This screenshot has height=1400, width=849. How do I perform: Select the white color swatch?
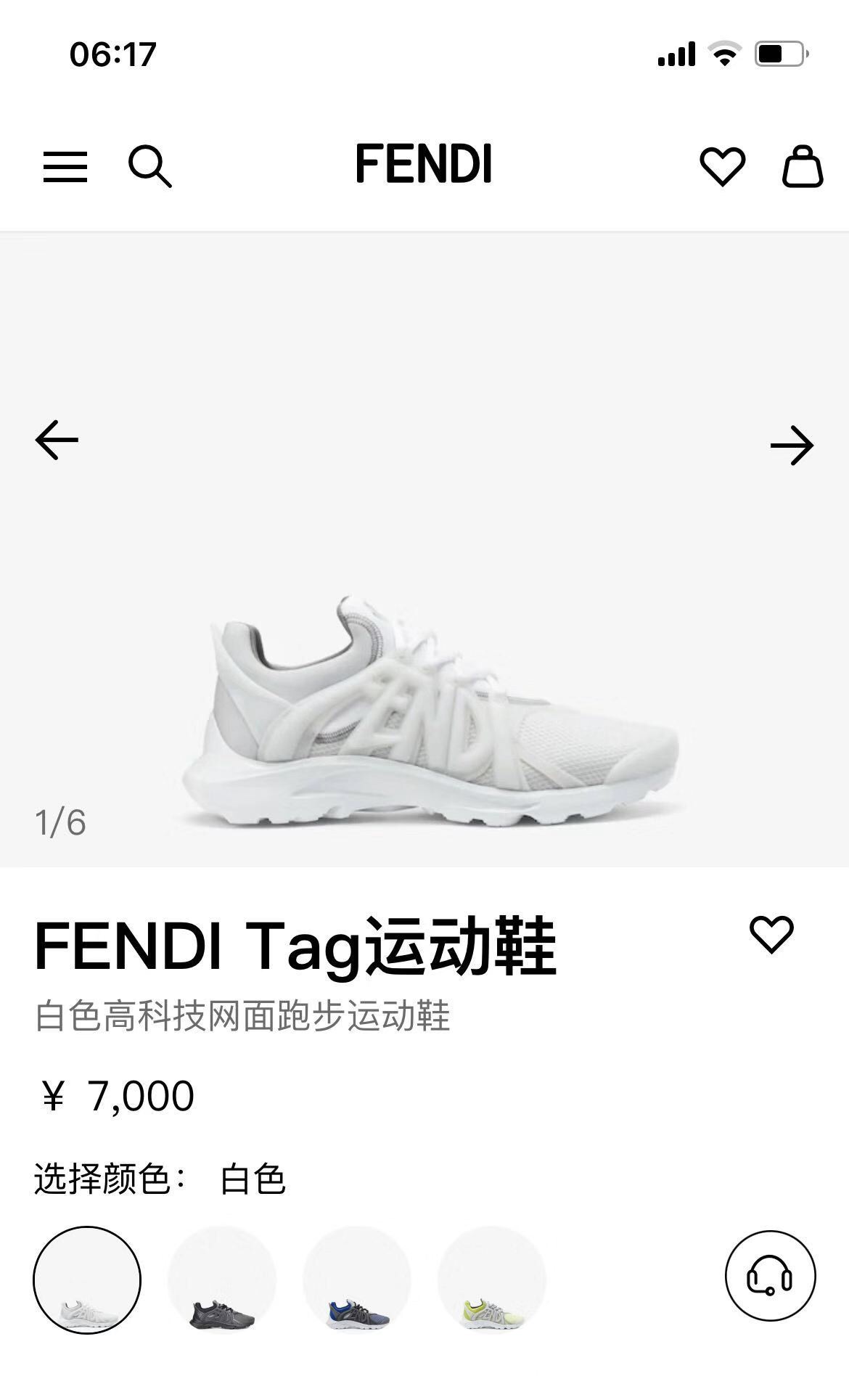click(87, 1280)
